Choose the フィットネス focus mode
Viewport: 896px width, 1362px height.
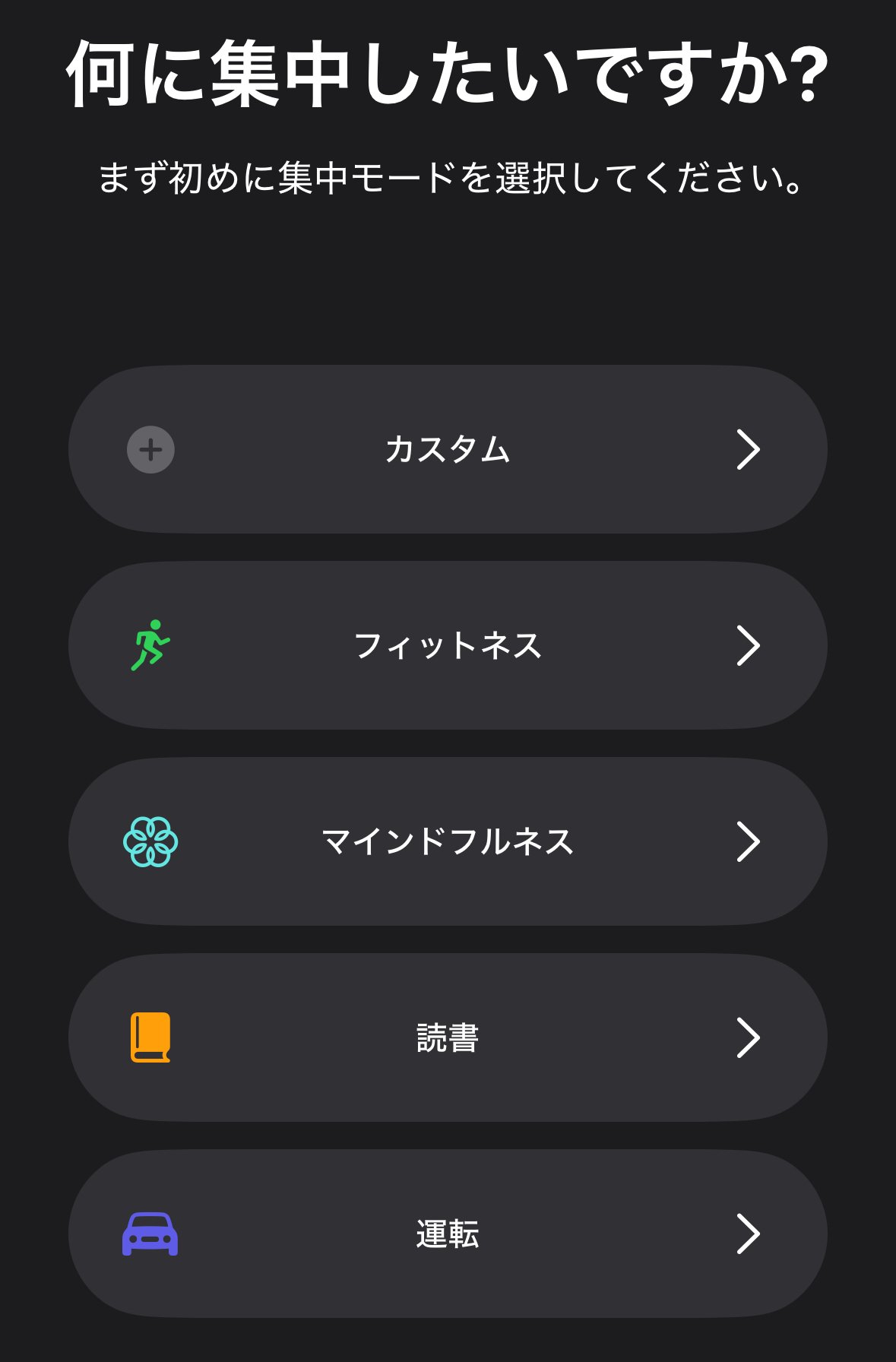[448, 645]
